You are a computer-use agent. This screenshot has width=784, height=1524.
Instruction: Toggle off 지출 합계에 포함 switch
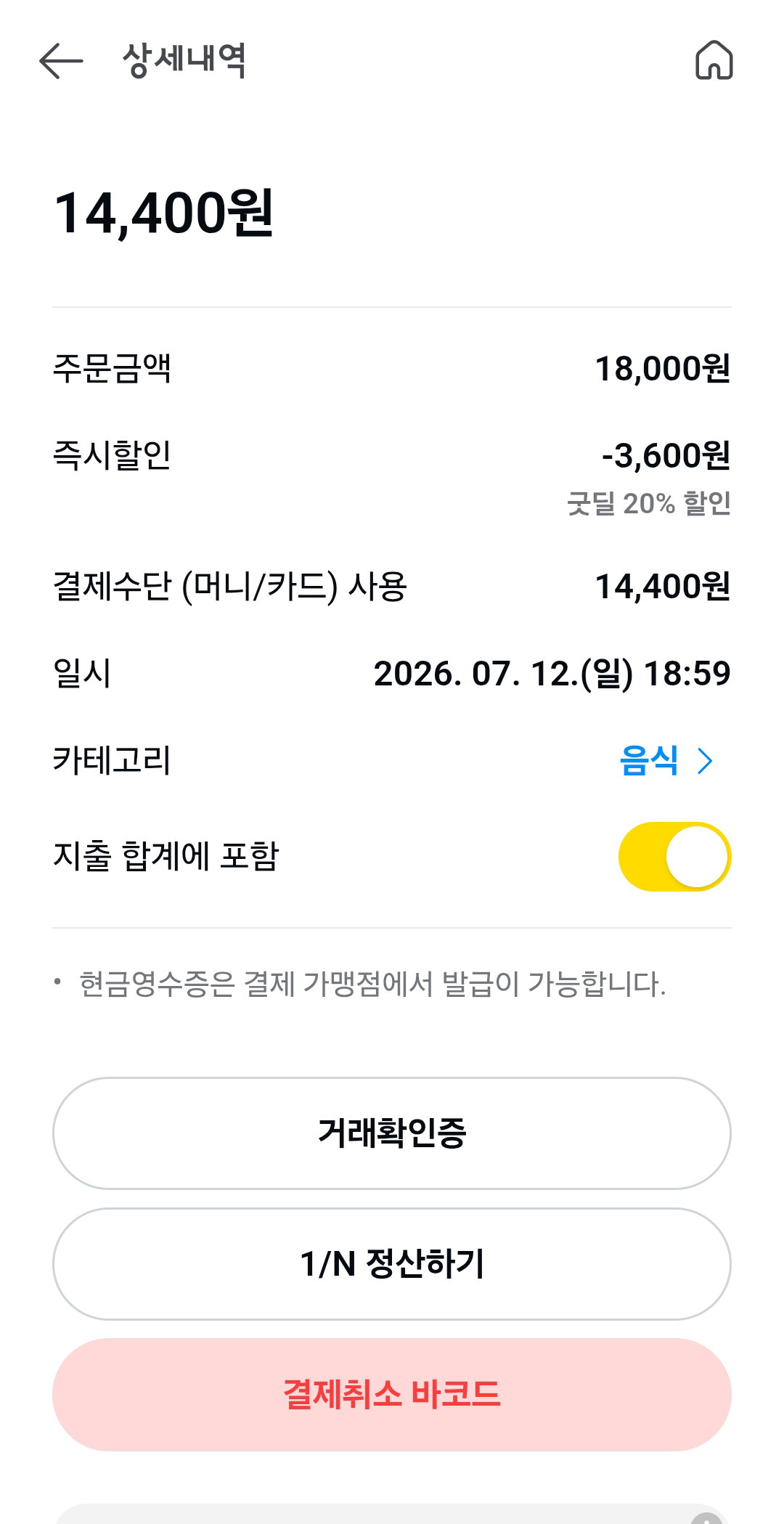click(674, 857)
